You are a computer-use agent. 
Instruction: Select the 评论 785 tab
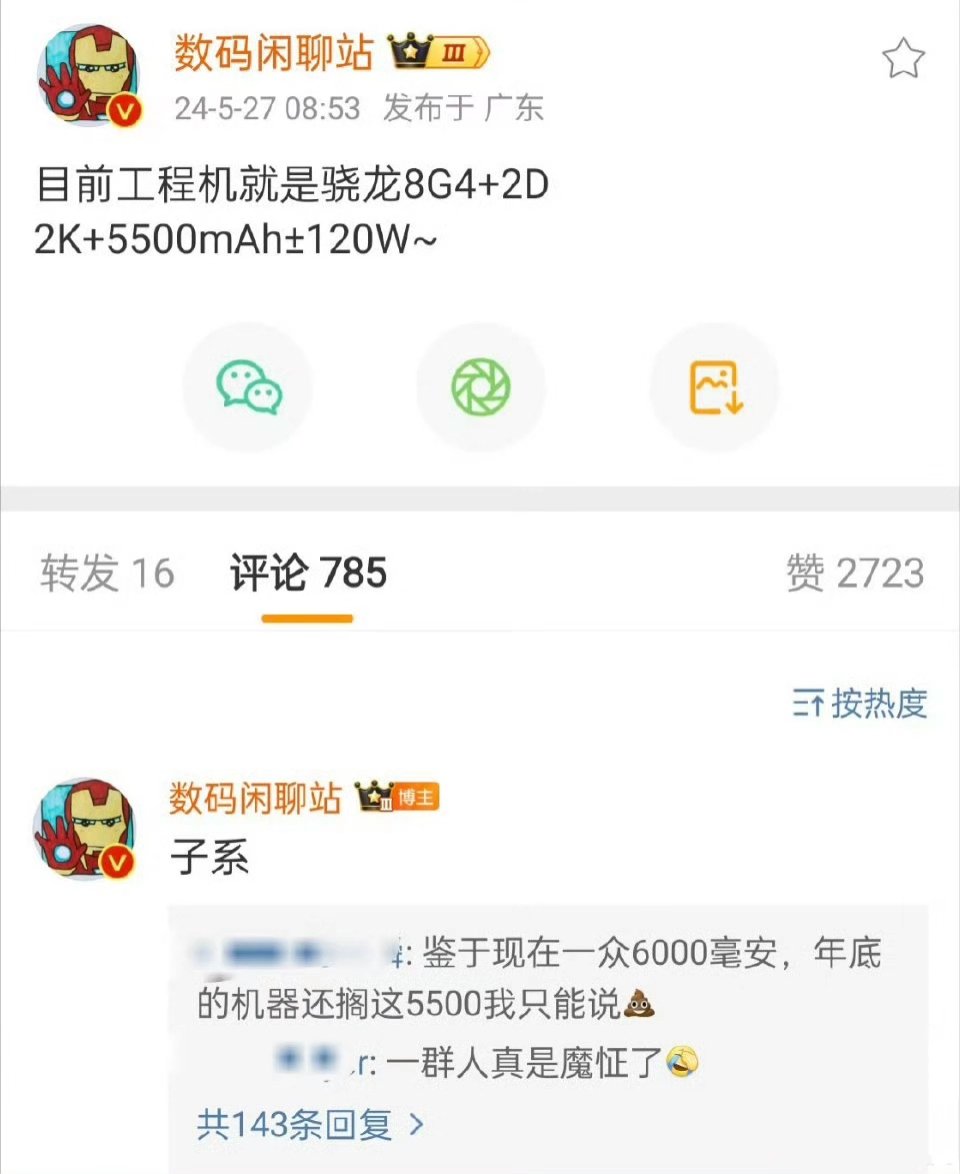[308, 574]
